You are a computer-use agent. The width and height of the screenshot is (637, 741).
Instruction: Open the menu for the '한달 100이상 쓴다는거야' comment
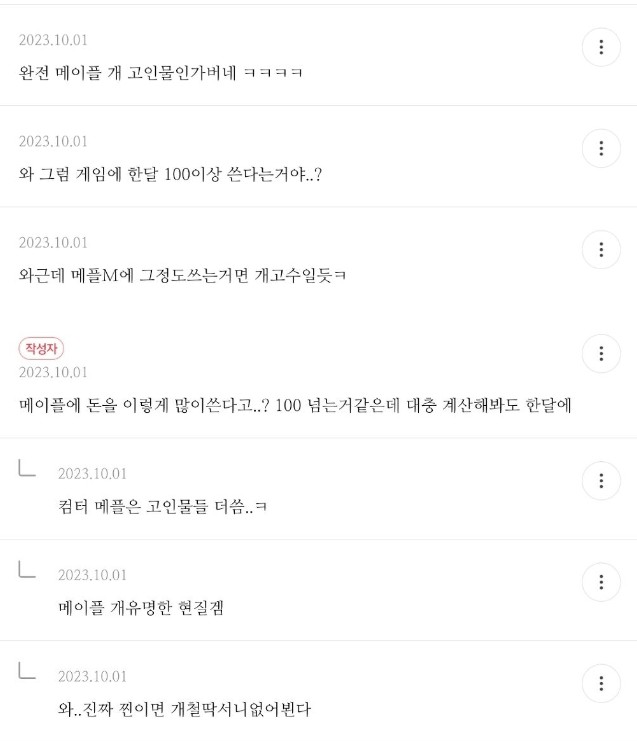click(x=601, y=148)
